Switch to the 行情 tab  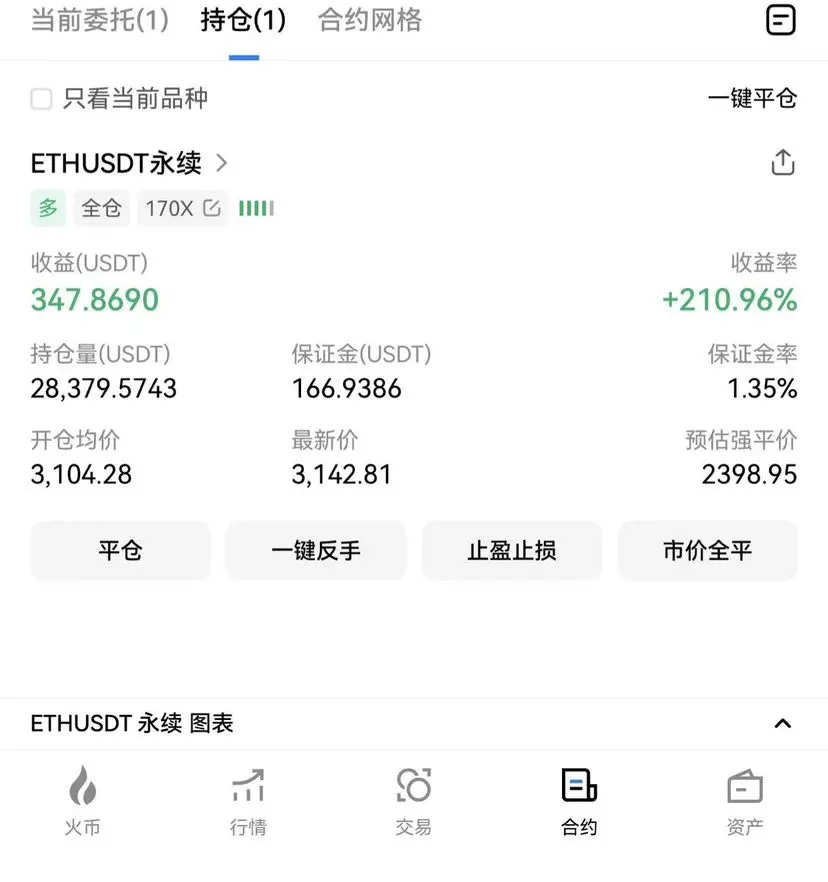(248, 800)
